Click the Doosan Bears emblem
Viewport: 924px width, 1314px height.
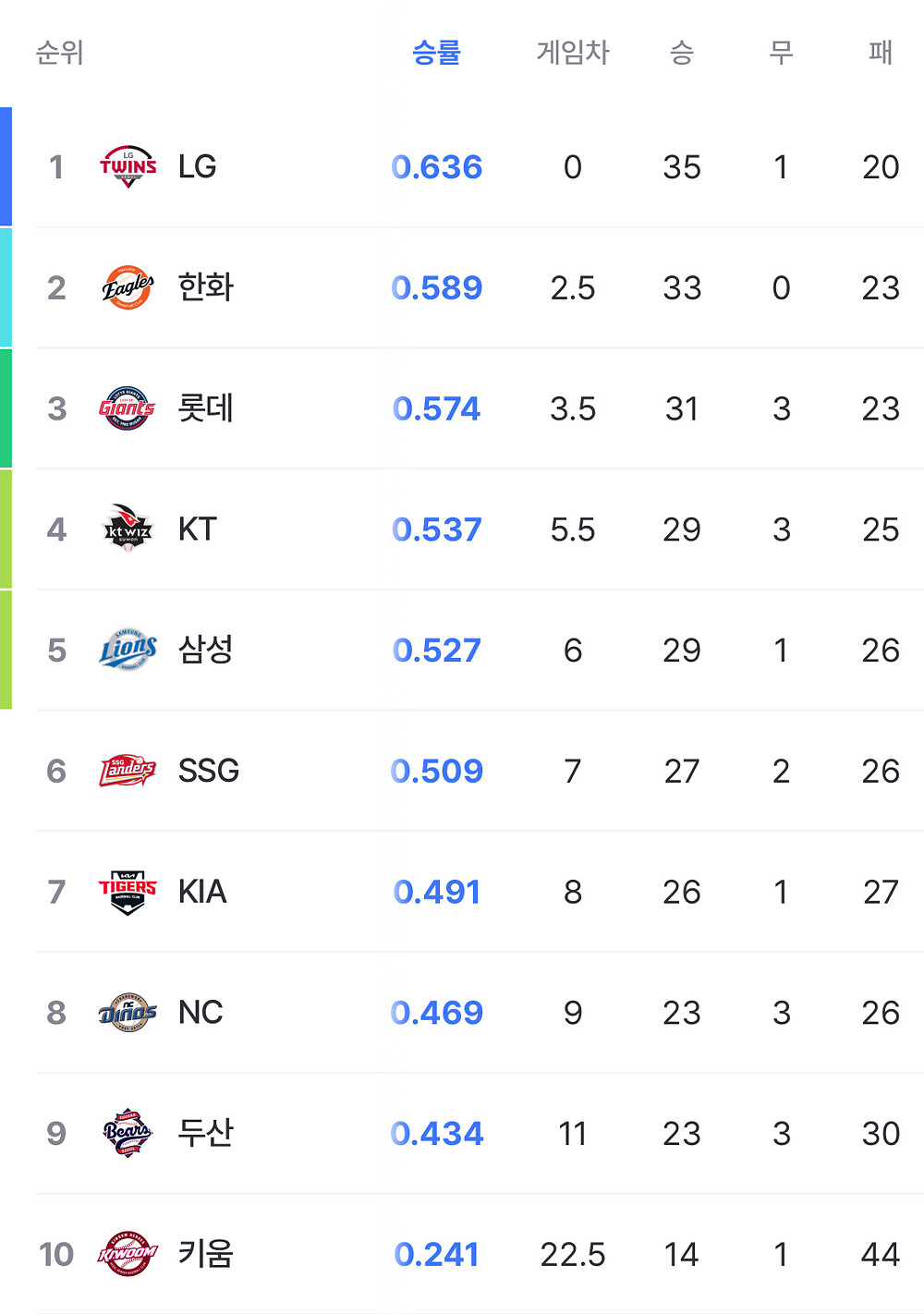127,1133
